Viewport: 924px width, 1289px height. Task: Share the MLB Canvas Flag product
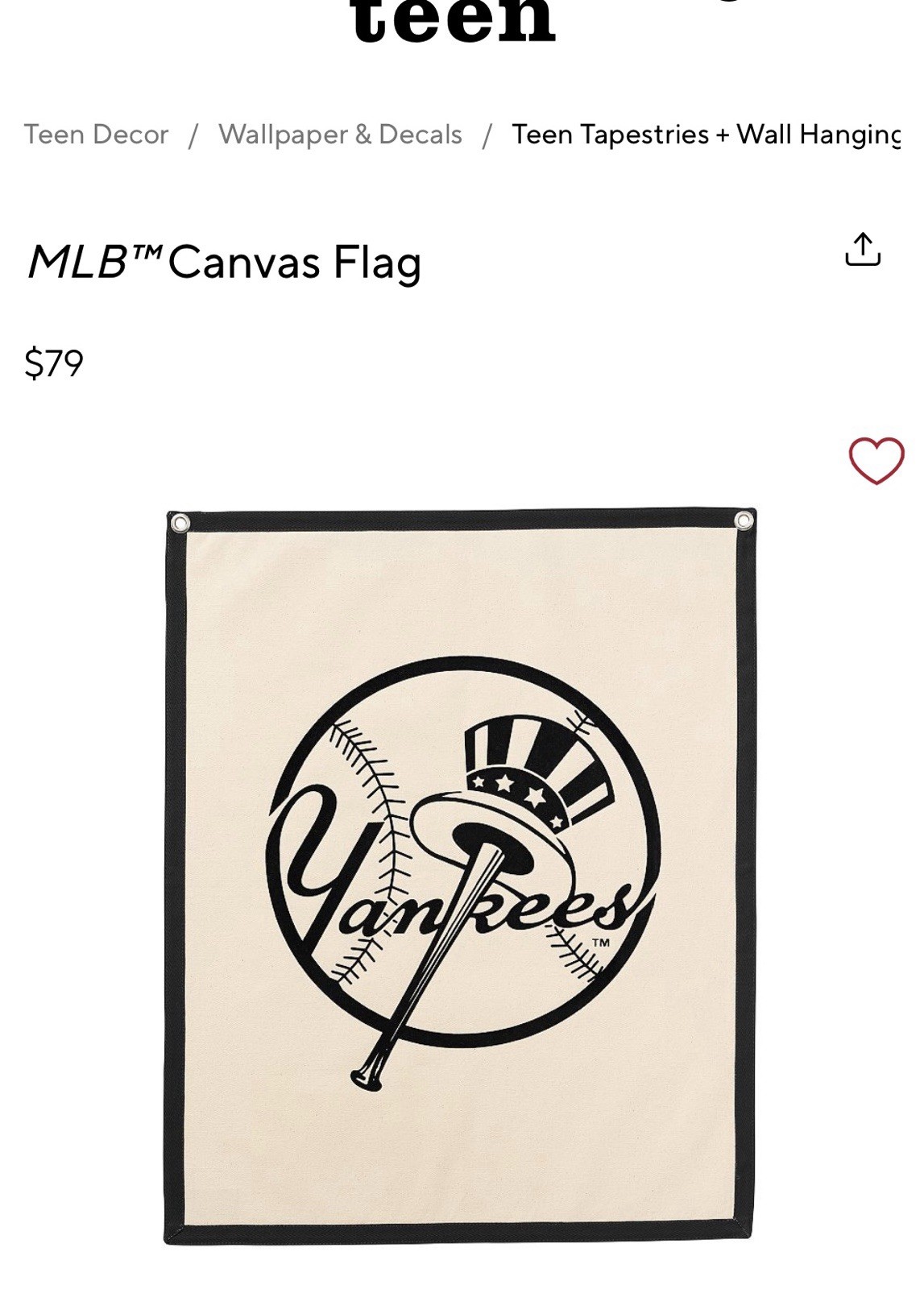pyautogui.click(x=862, y=249)
